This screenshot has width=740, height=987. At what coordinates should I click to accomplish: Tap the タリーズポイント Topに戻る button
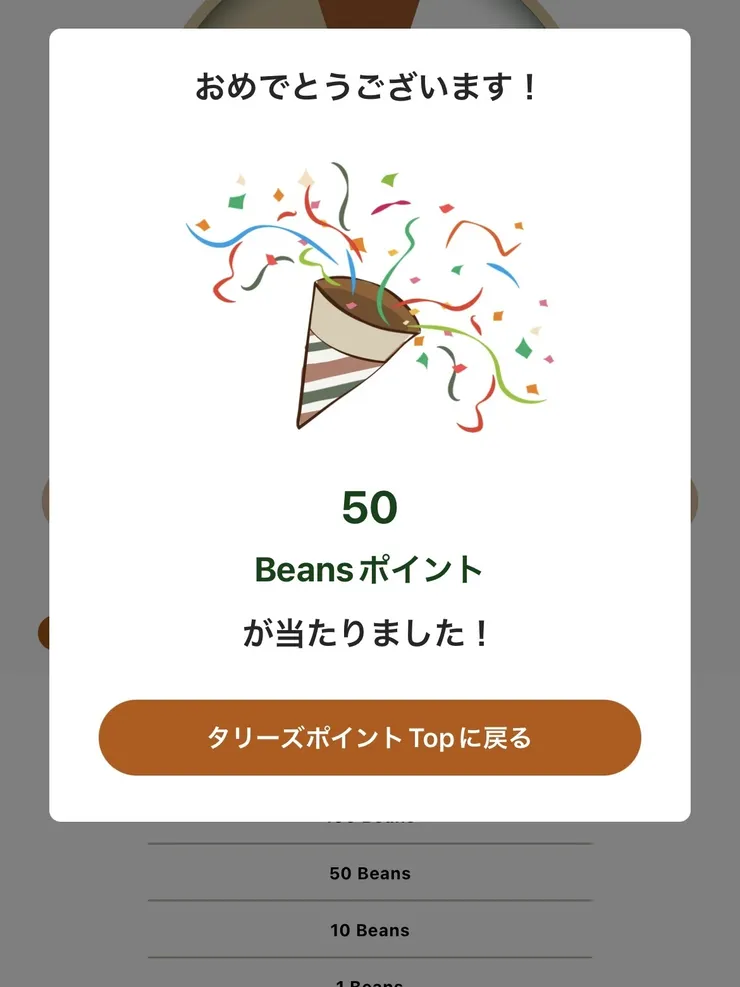coord(370,737)
